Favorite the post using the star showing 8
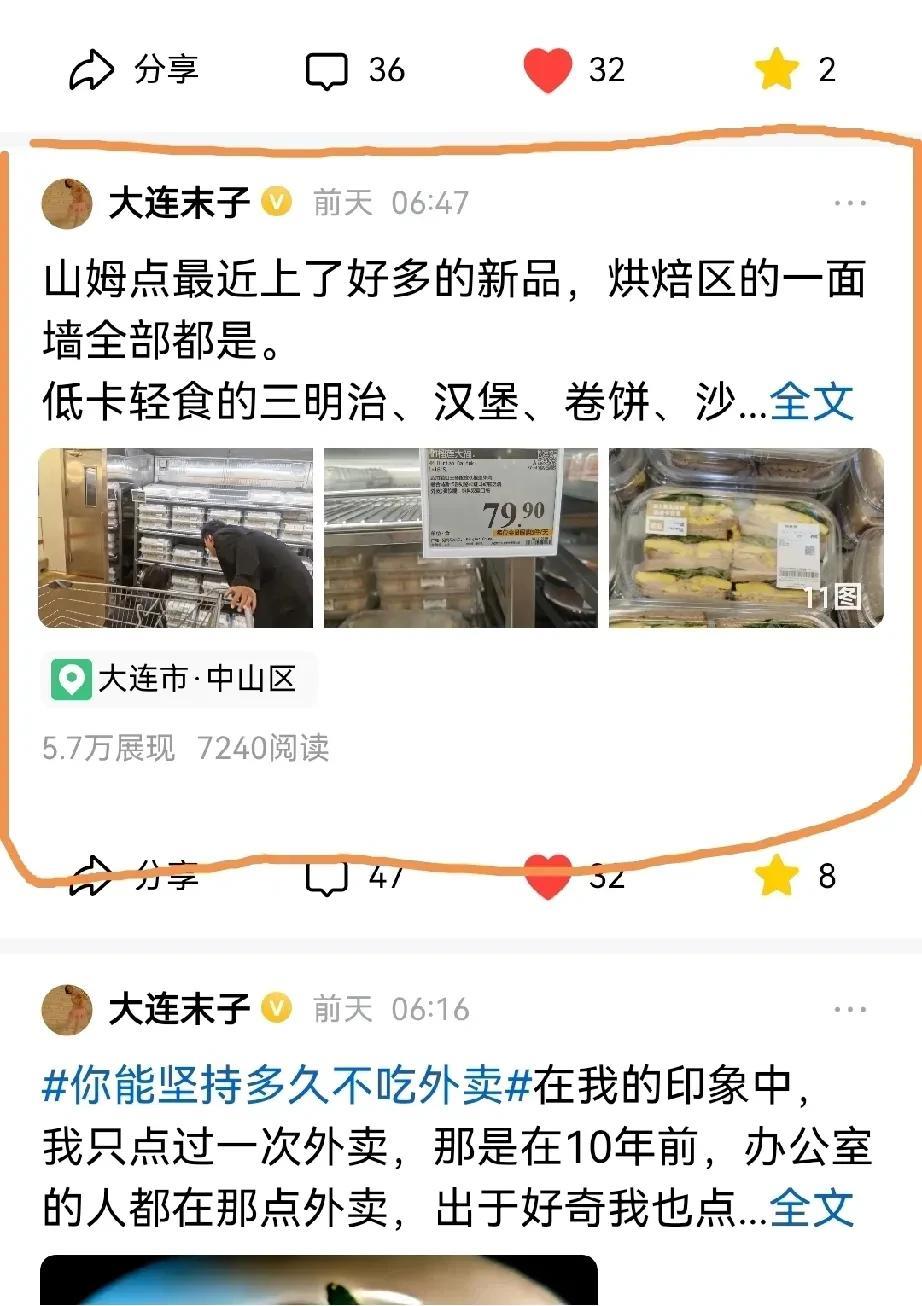 click(777, 877)
